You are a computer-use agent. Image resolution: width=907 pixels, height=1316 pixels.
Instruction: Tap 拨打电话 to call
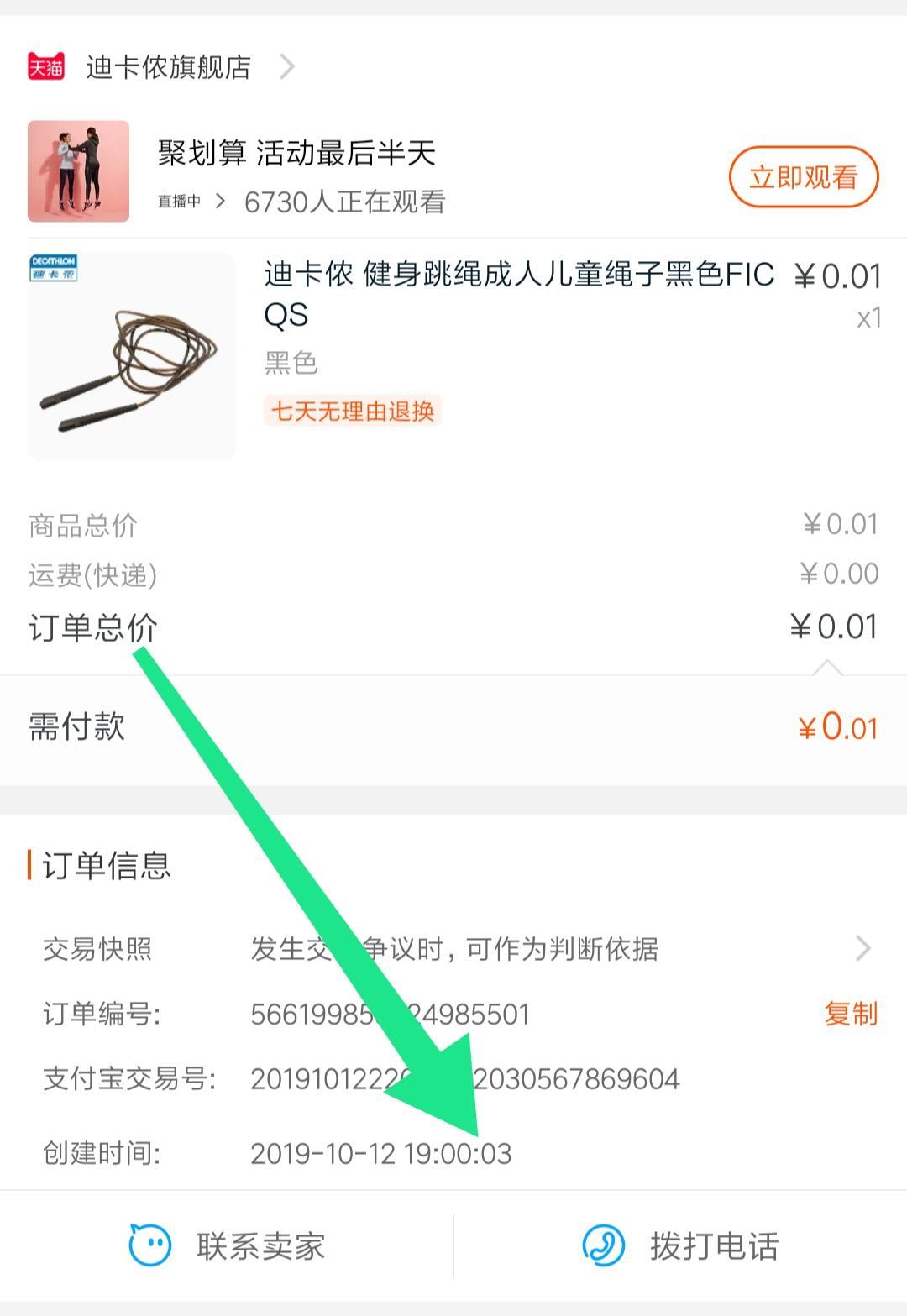680,1245
